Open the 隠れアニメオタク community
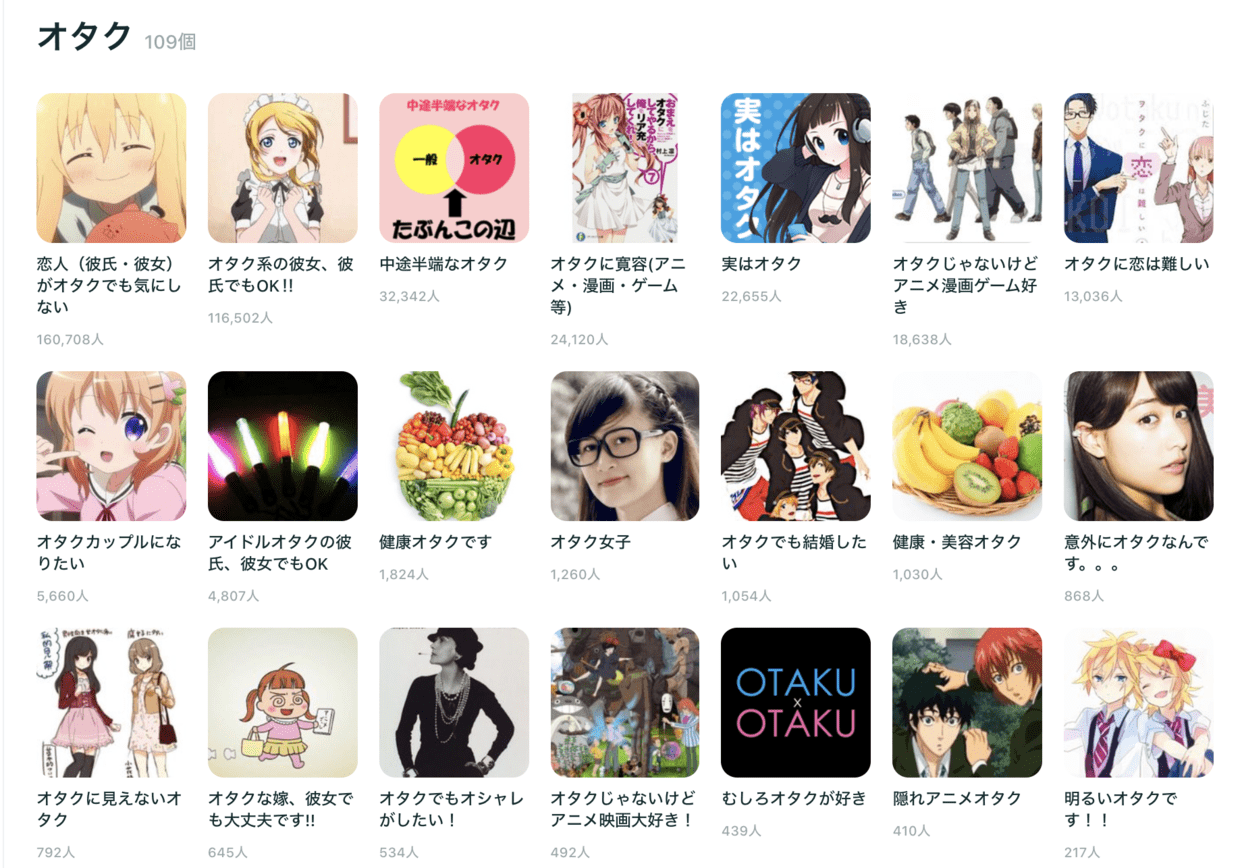Image resolution: width=1242 pixels, height=868 pixels. tap(967, 702)
